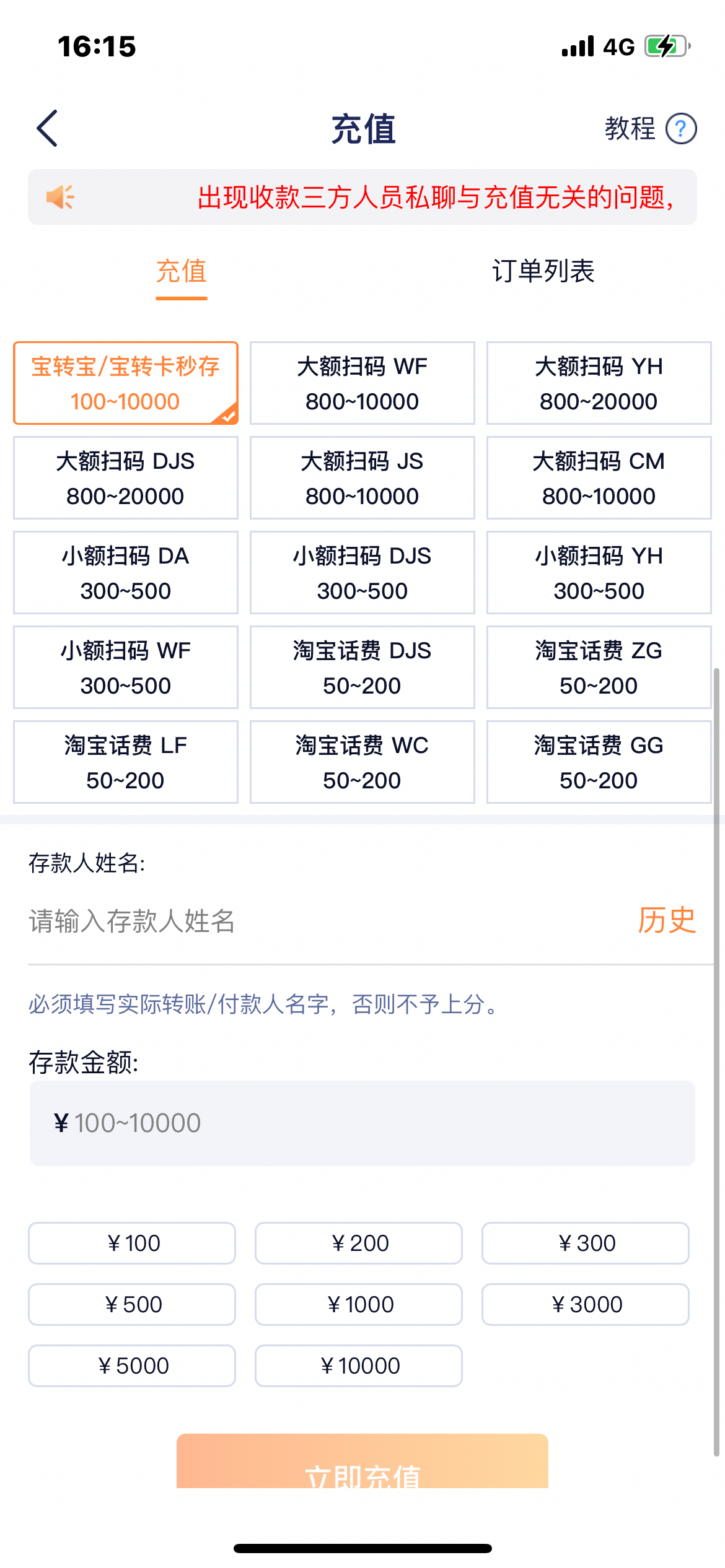Screen dimensions: 725x1568
Task: Go back using the arrow icon
Action: pyautogui.click(x=48, y=129)
